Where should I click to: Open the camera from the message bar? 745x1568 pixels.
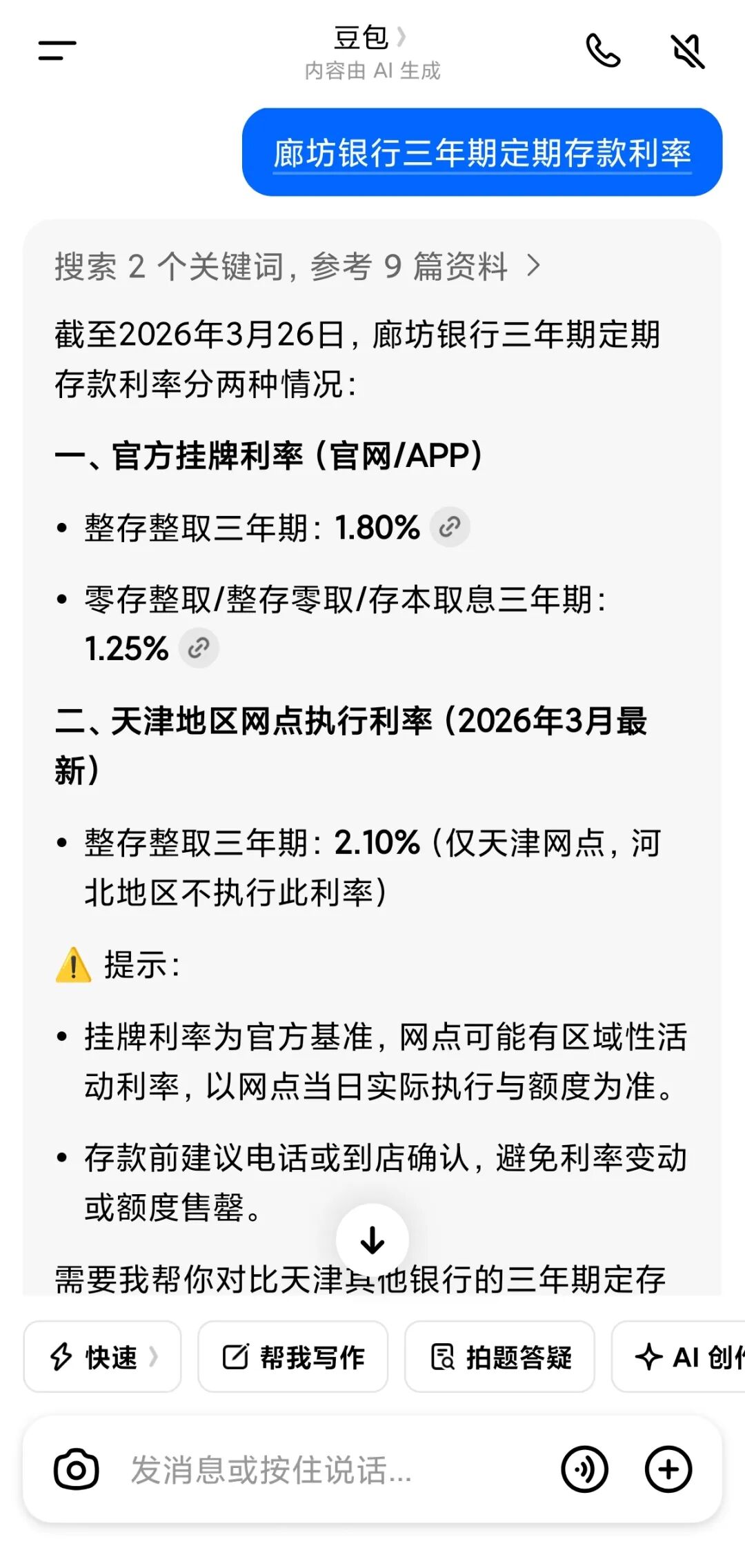[76, 1469]
